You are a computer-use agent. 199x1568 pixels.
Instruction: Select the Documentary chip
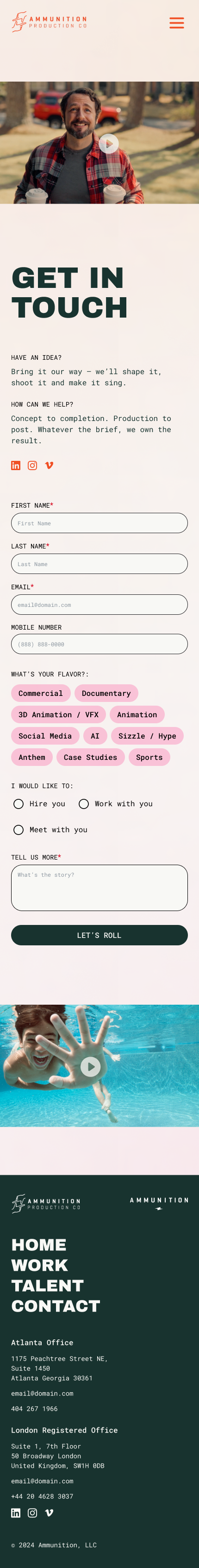coord(106,693)
